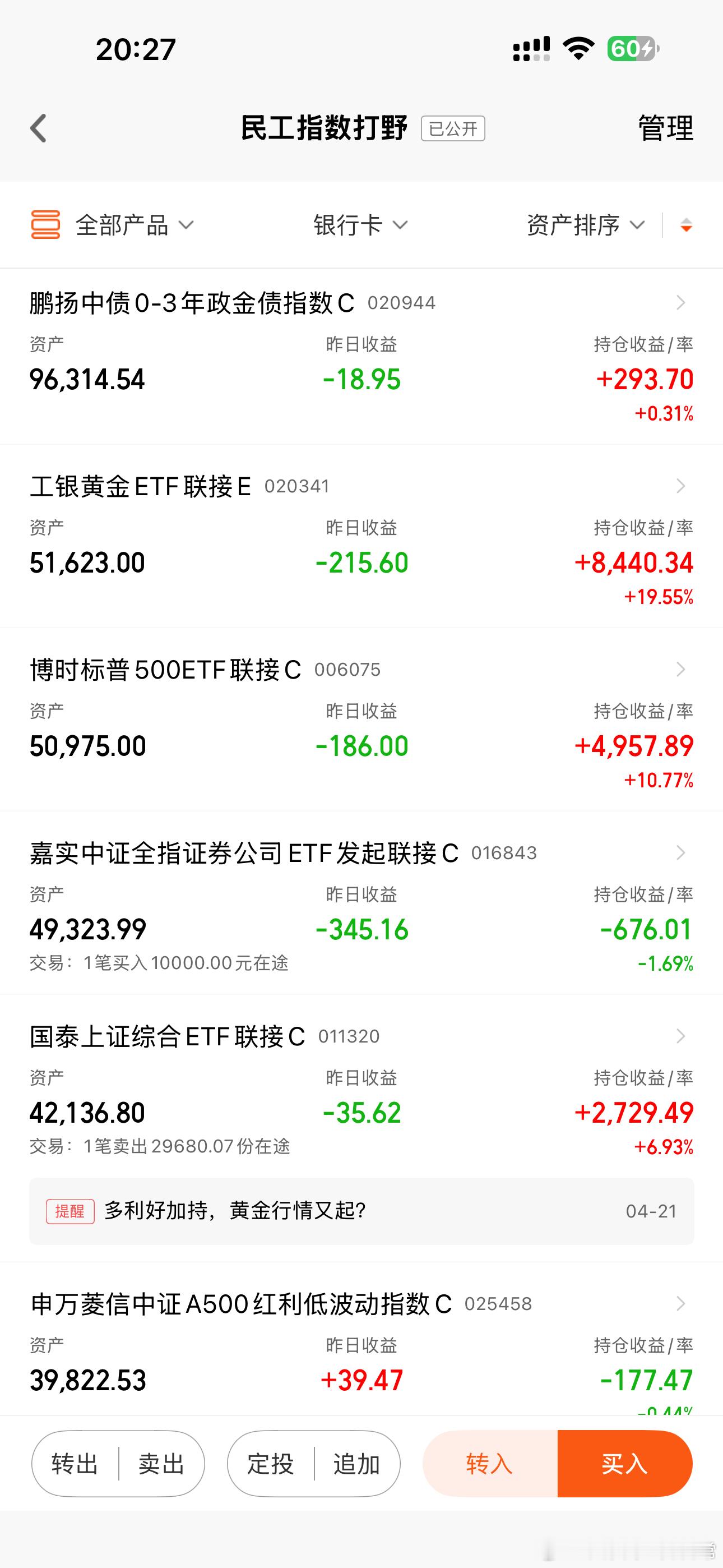Choose 卖出 to sell

(161, 1464)
